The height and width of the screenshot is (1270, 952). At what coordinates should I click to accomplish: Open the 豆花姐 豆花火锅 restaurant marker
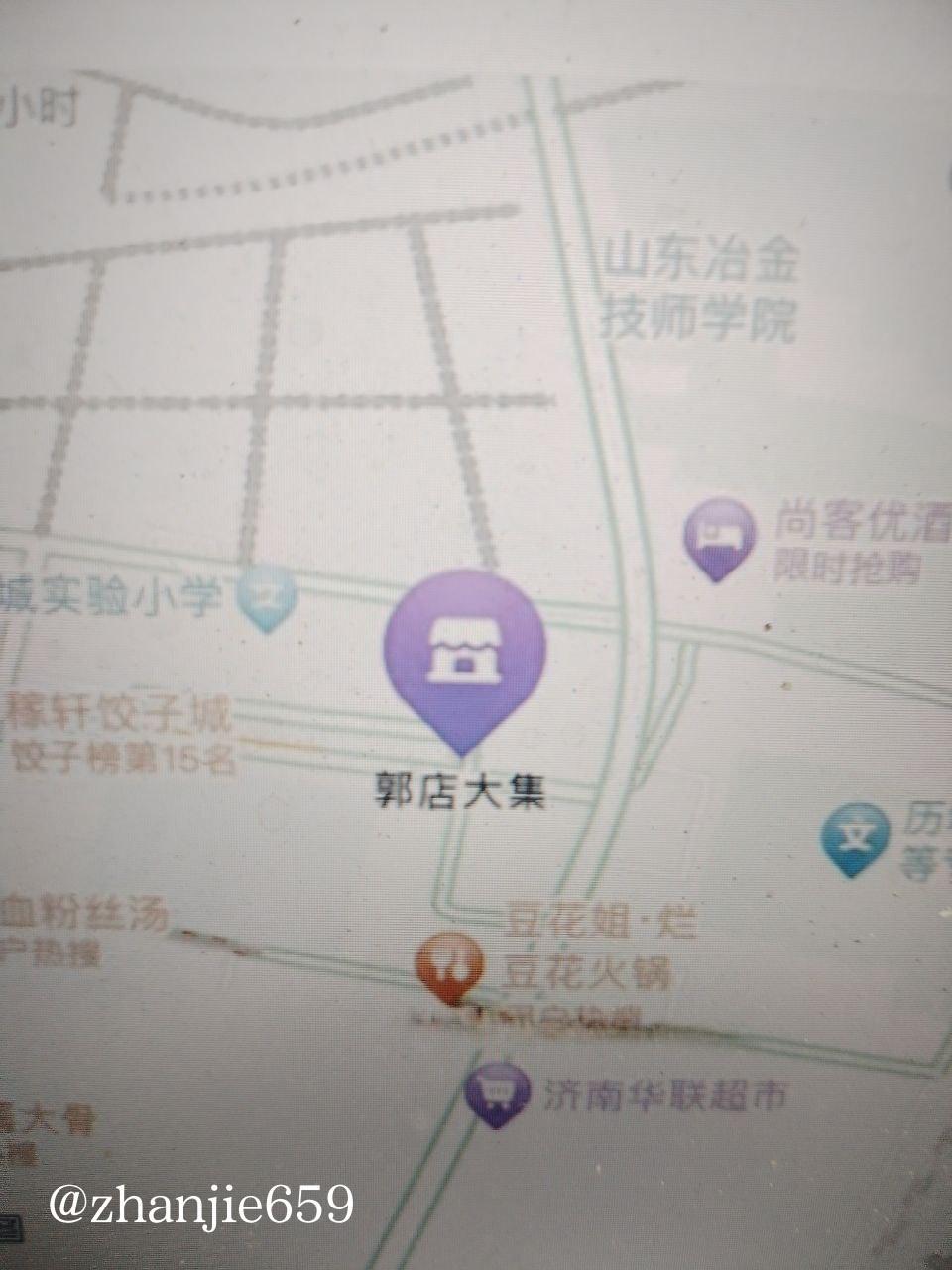point(449,965)
